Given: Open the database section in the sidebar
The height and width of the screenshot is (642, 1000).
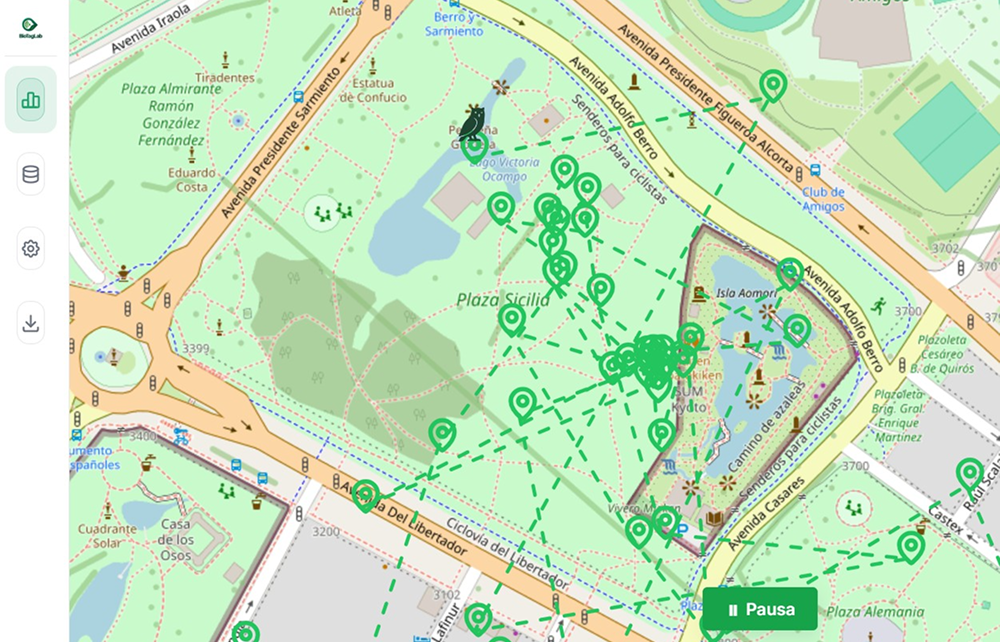Looking at the screenshot, I should coord(30,174).
